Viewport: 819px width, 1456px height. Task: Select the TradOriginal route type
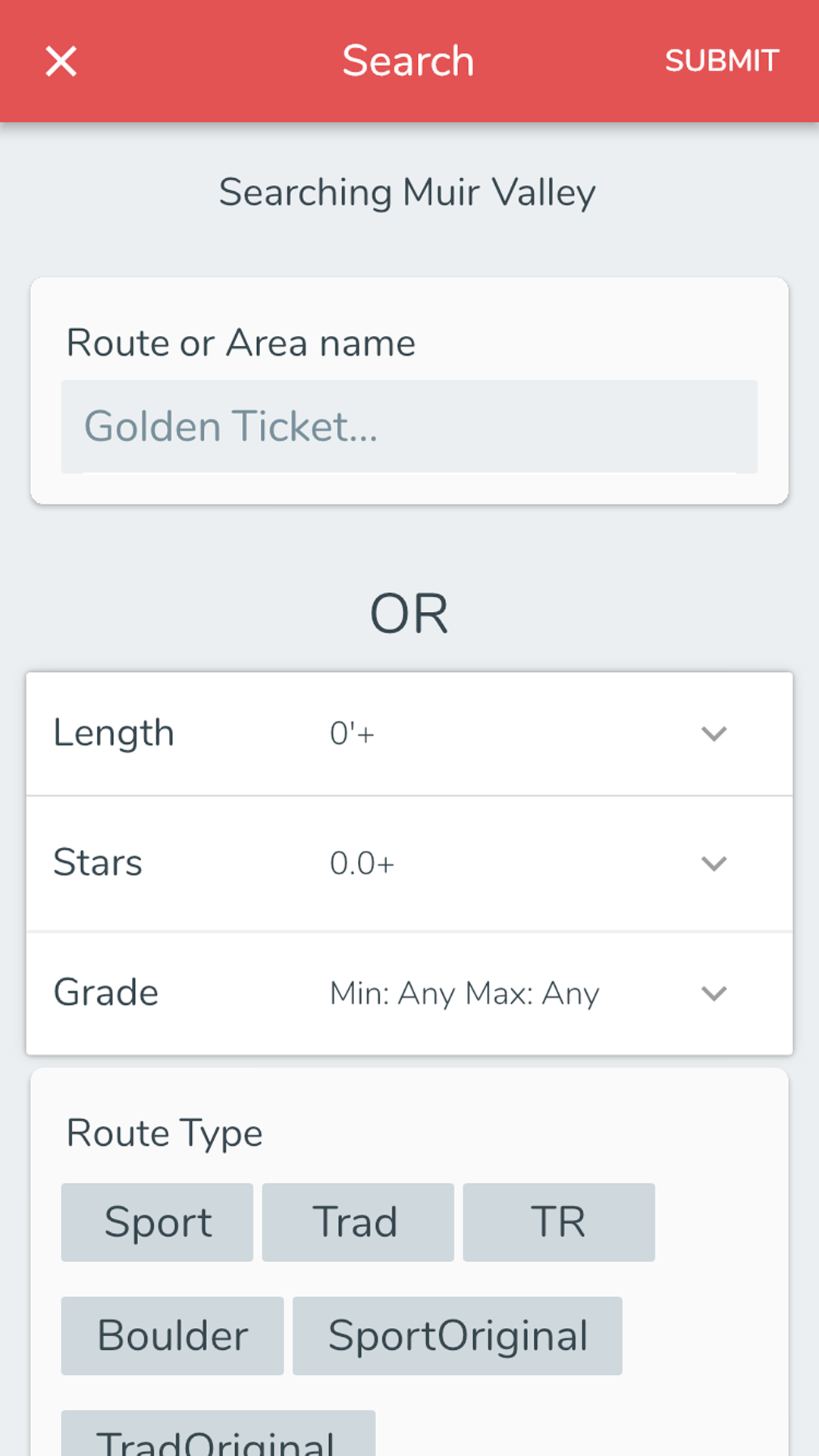point(218,1433)
